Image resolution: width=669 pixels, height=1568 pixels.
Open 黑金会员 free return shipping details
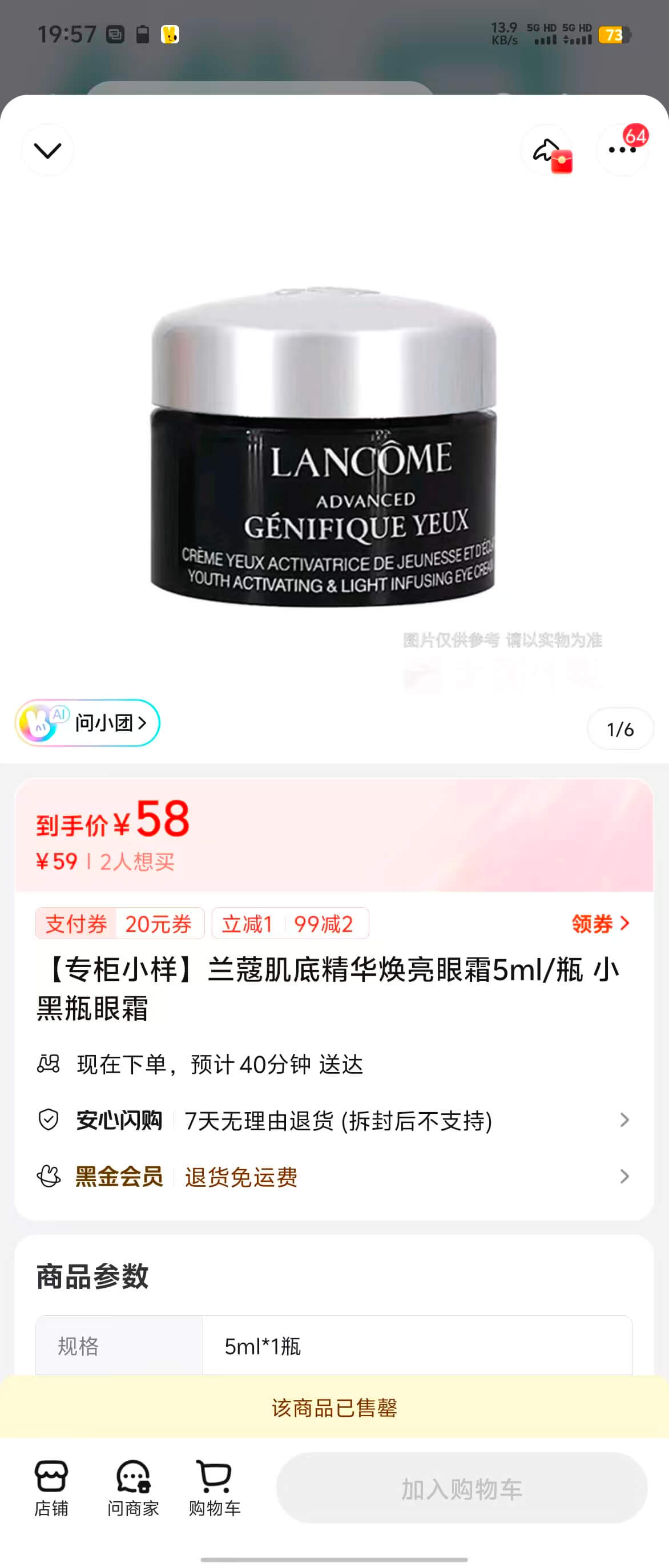pyautogui.click(x=333, y=1177)
